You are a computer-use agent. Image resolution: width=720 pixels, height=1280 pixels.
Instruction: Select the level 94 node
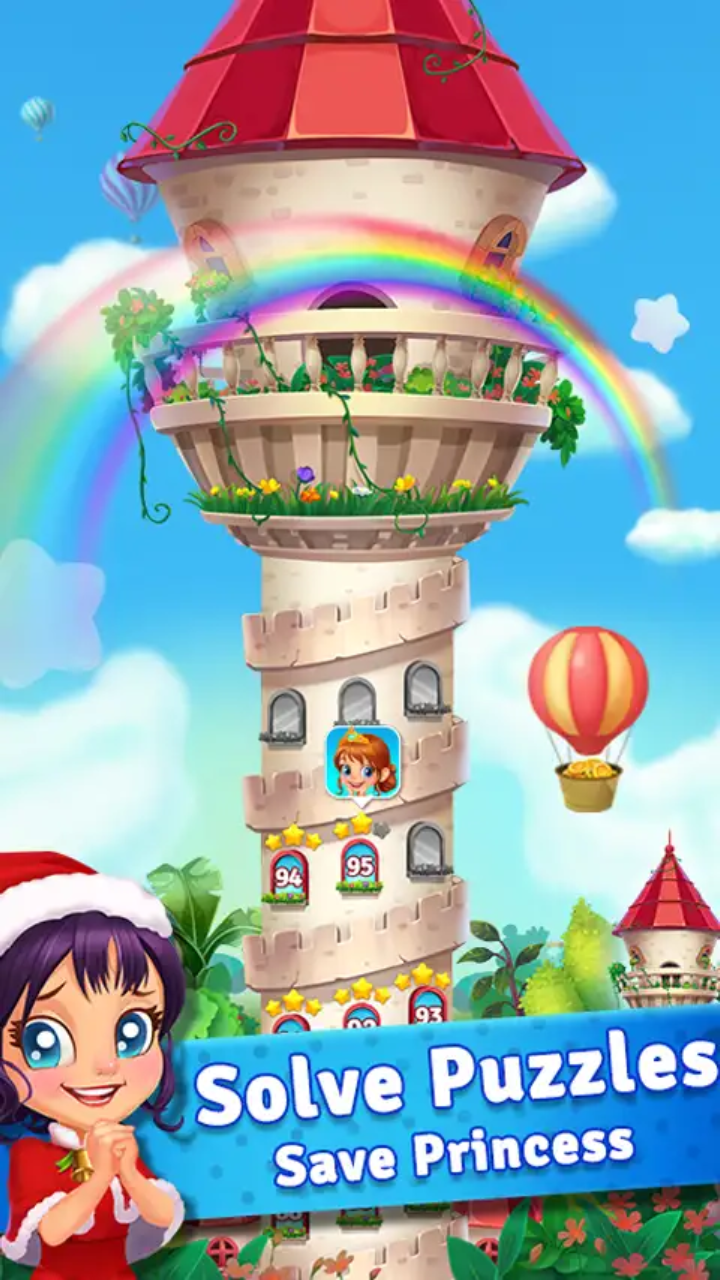click(x=293, y=880)
